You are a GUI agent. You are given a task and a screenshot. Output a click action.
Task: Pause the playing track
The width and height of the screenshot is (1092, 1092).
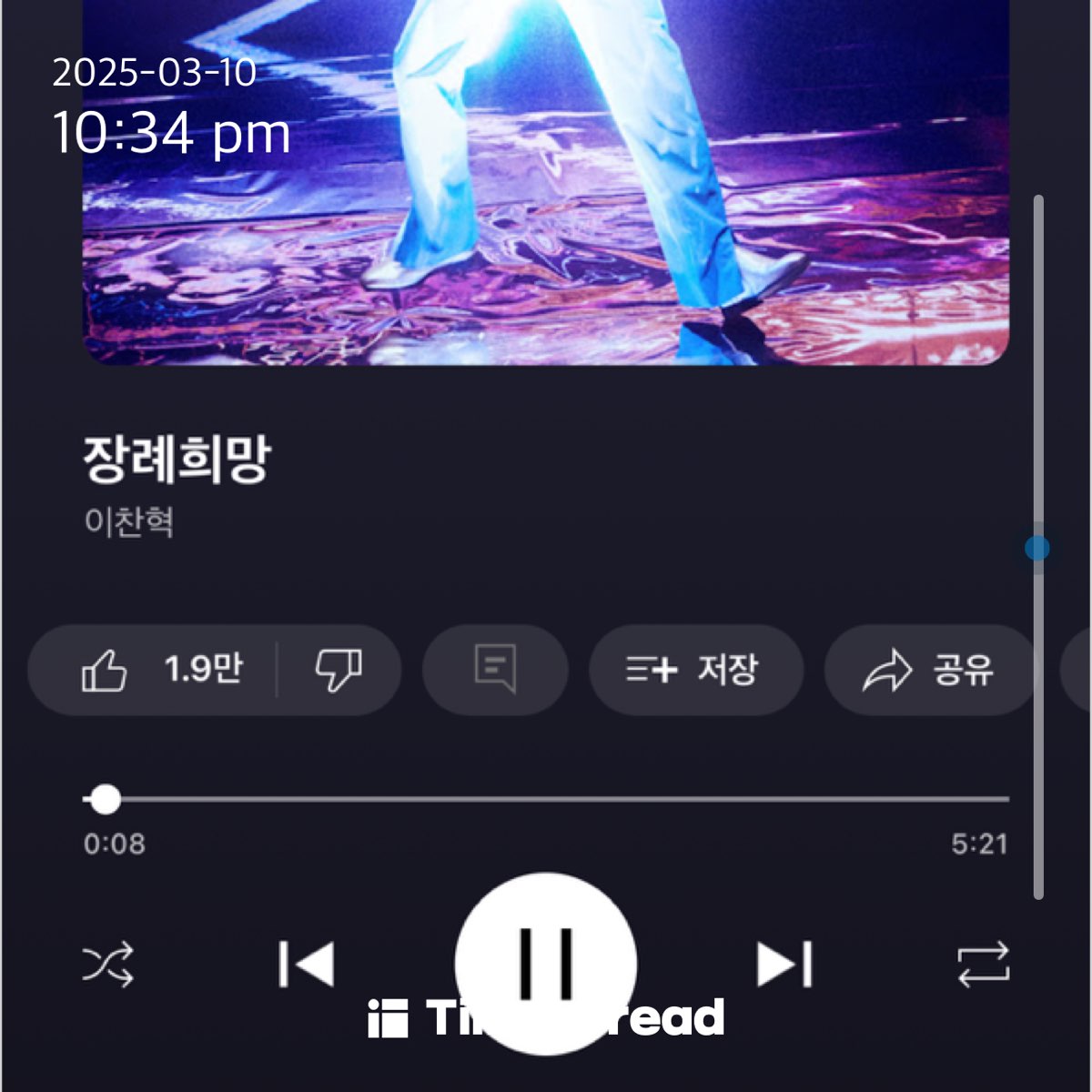tap(545, 963)
